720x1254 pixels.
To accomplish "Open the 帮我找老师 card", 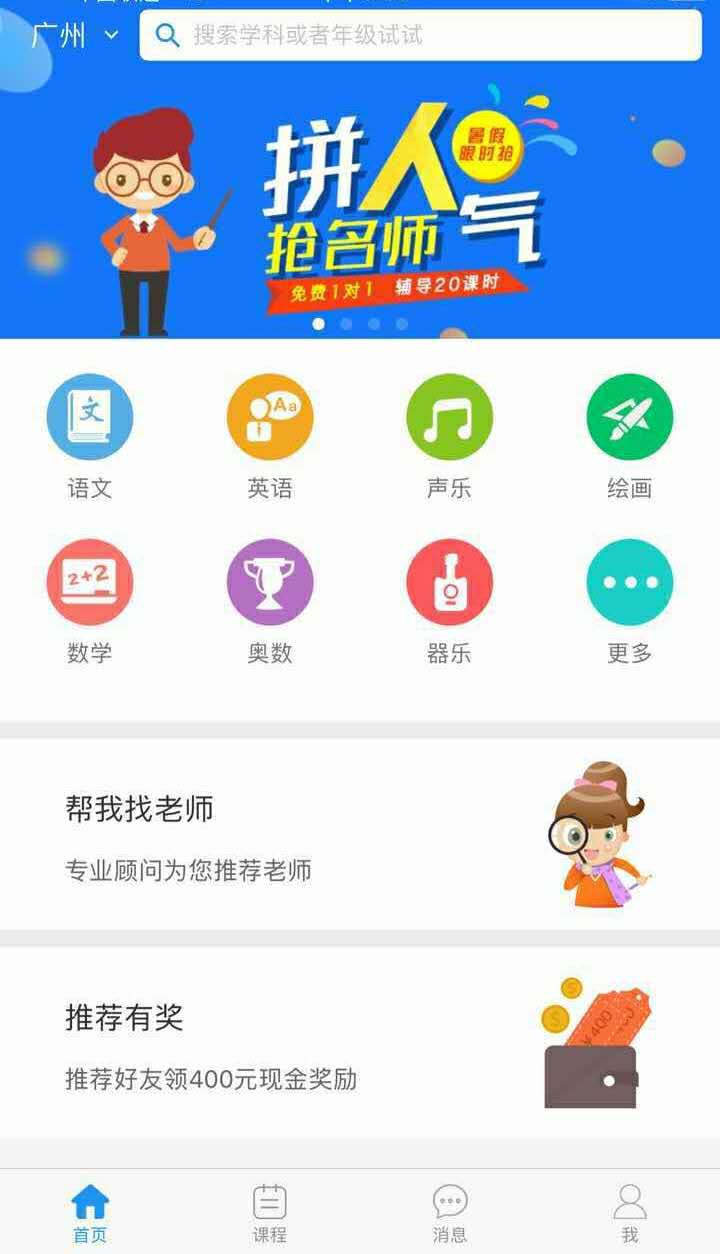I will click(360, 835).
